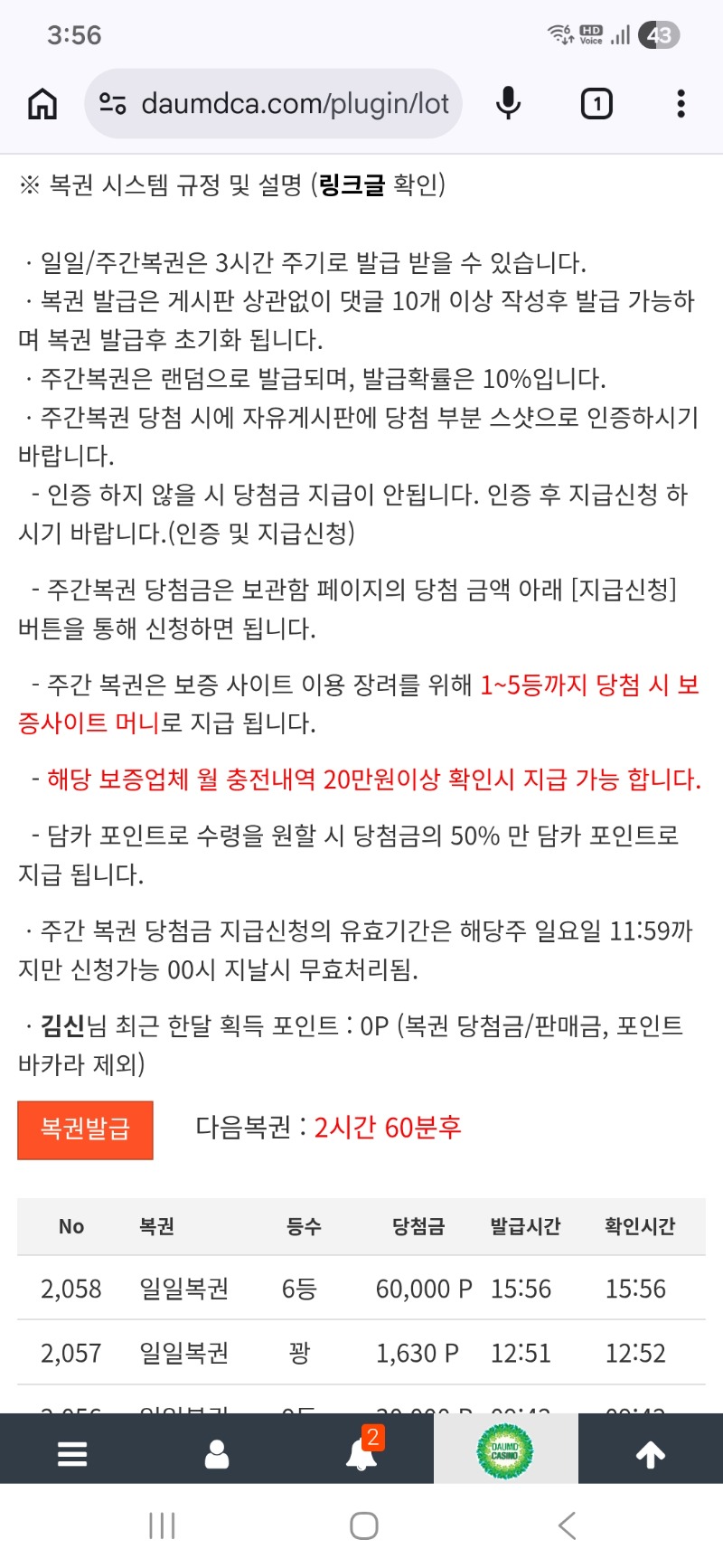
Task: Open recent apps from the navigation bar
Action: pyautogui.click(x=162, y=1525)
